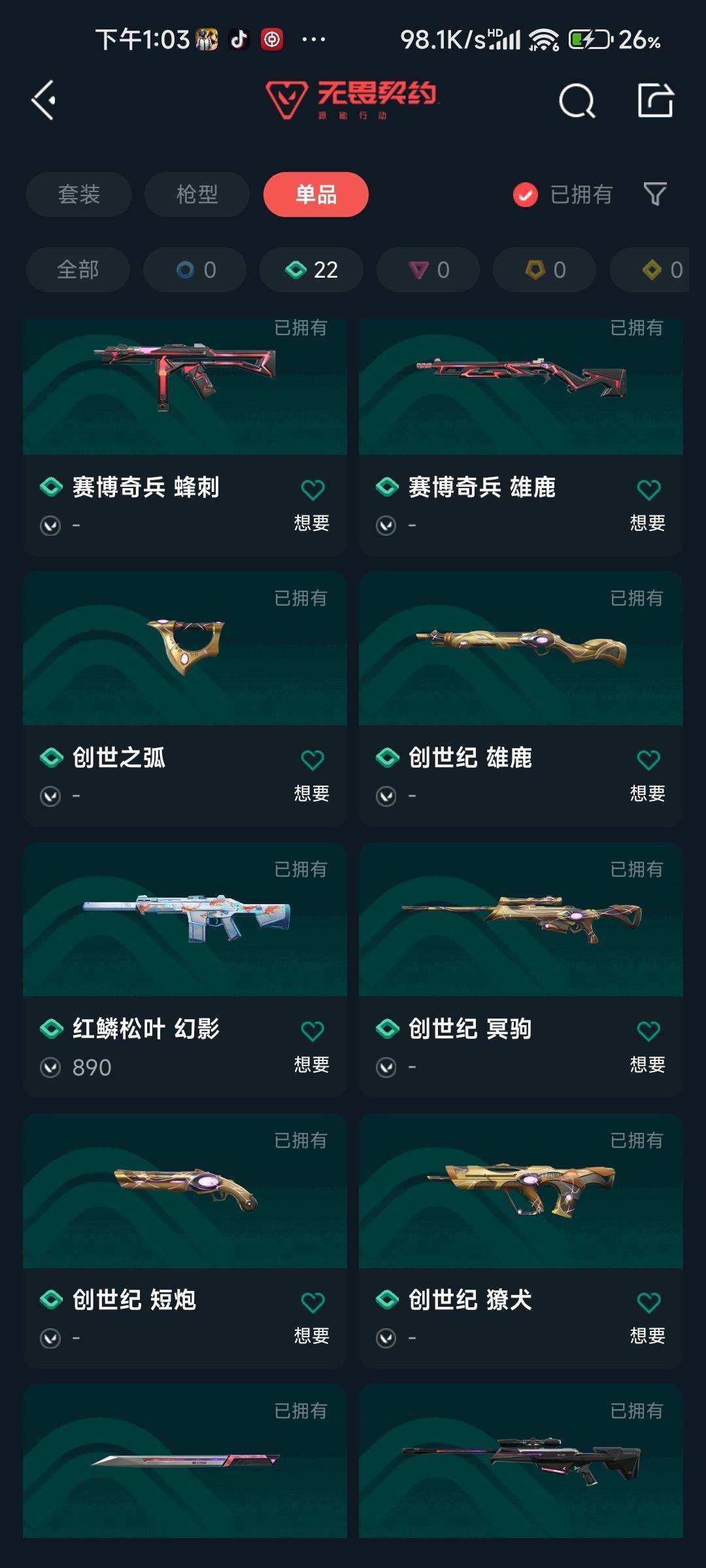Select the gold rarity filter chip
Viewport: 706px width, 1568px height.
point(543,269)
